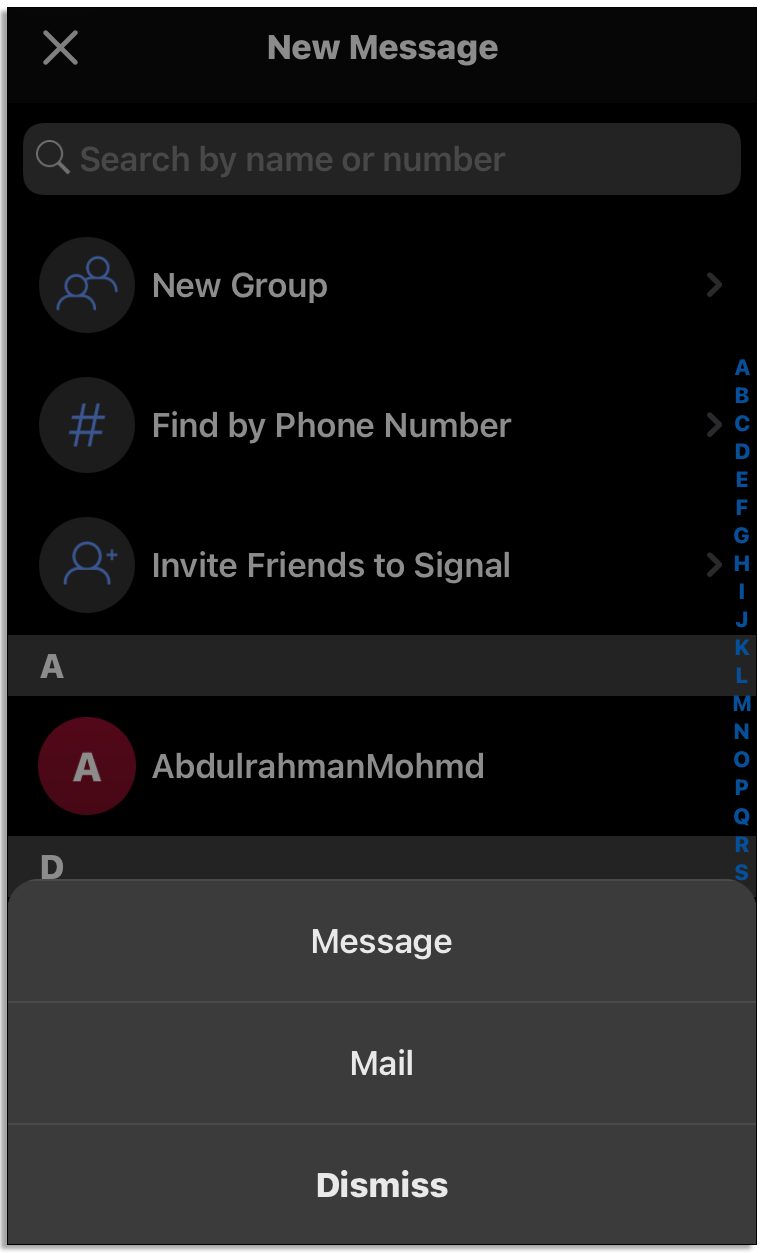765x1253 pixels.
Task: Close the New Message screen
Action: pyautogui.click(x=60, y=47)
